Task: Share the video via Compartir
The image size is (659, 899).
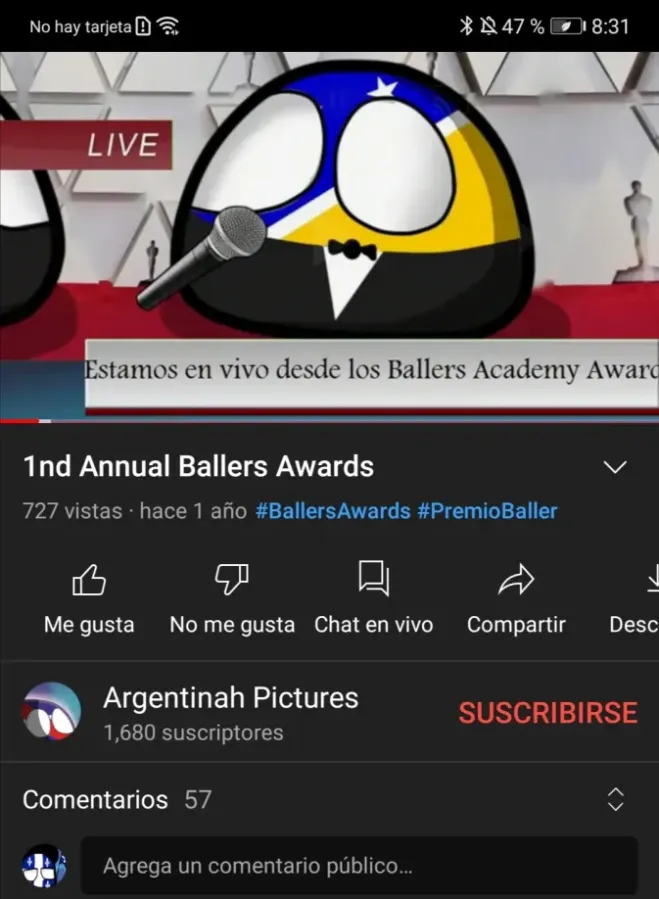Action: click(516, 597)
